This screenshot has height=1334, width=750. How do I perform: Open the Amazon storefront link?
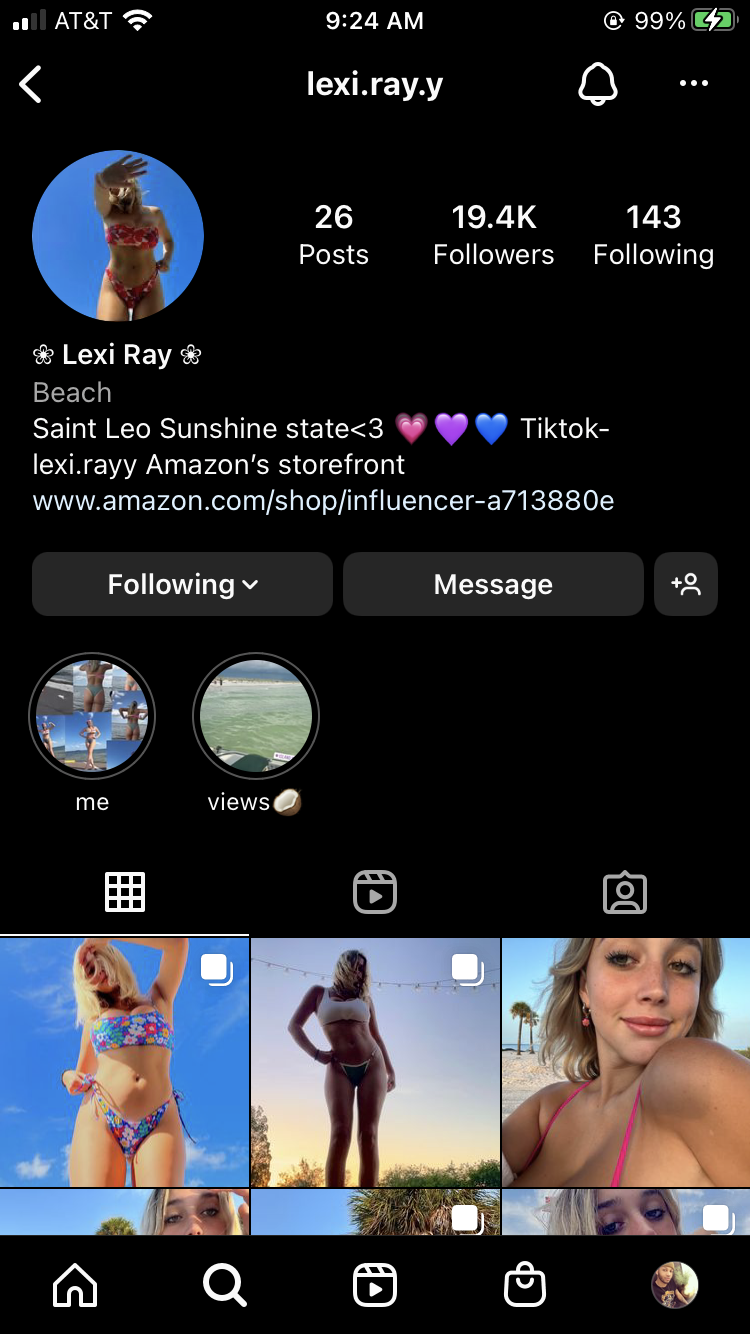pos(323,500)
